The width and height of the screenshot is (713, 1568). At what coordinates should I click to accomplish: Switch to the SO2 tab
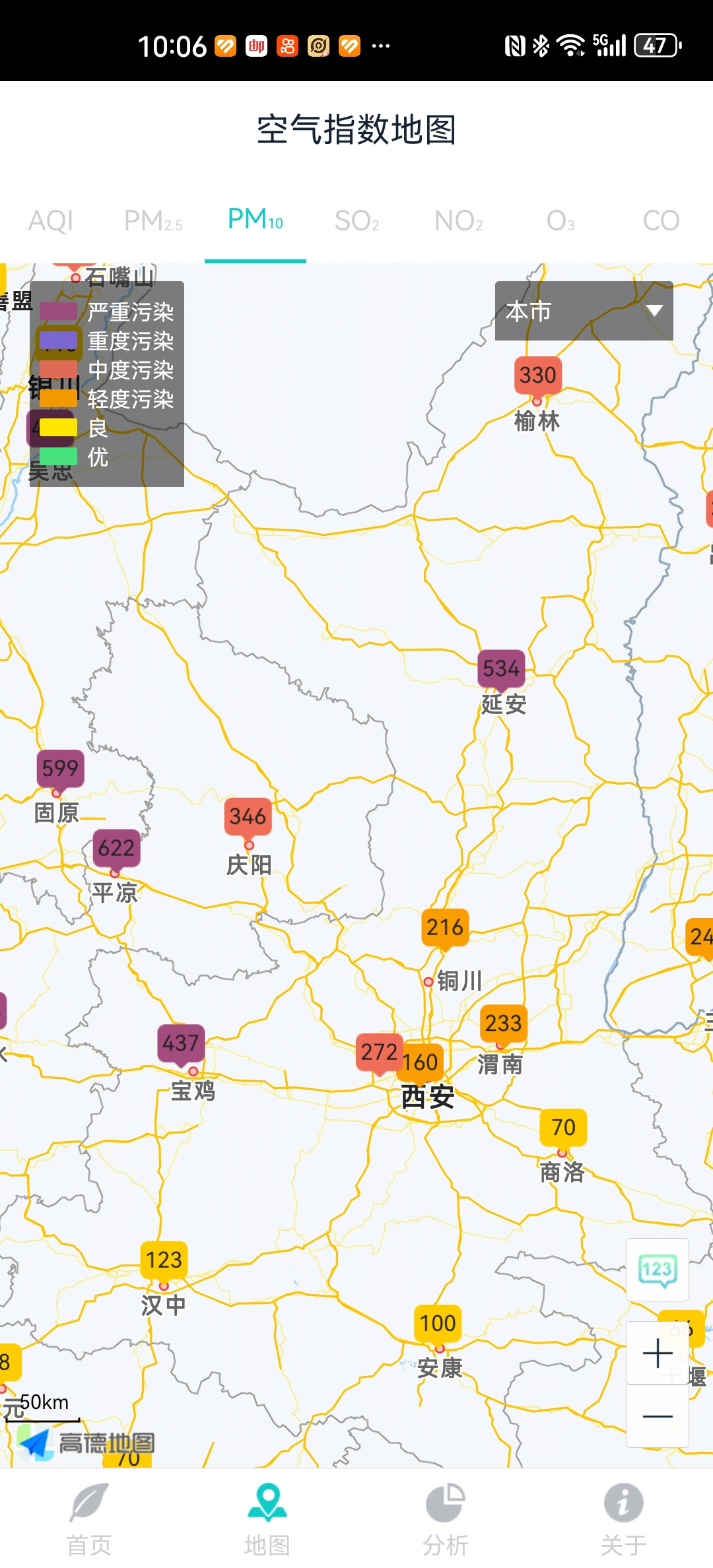356,220
